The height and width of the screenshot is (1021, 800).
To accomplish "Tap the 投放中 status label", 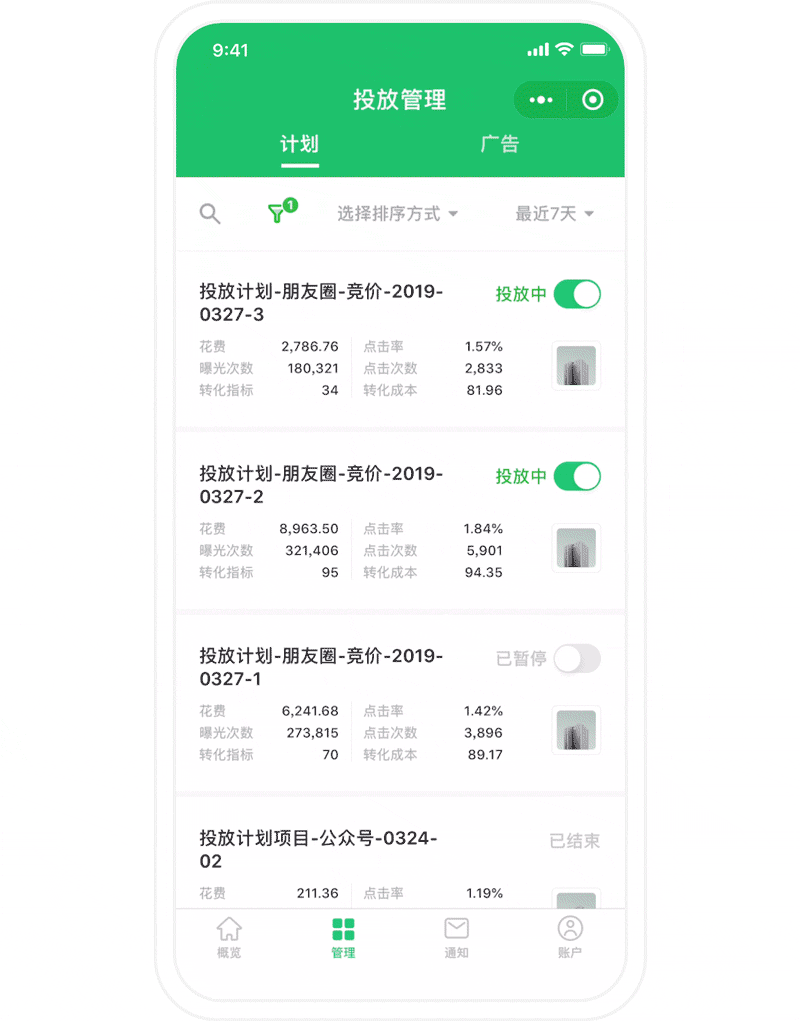I will 519,293.
